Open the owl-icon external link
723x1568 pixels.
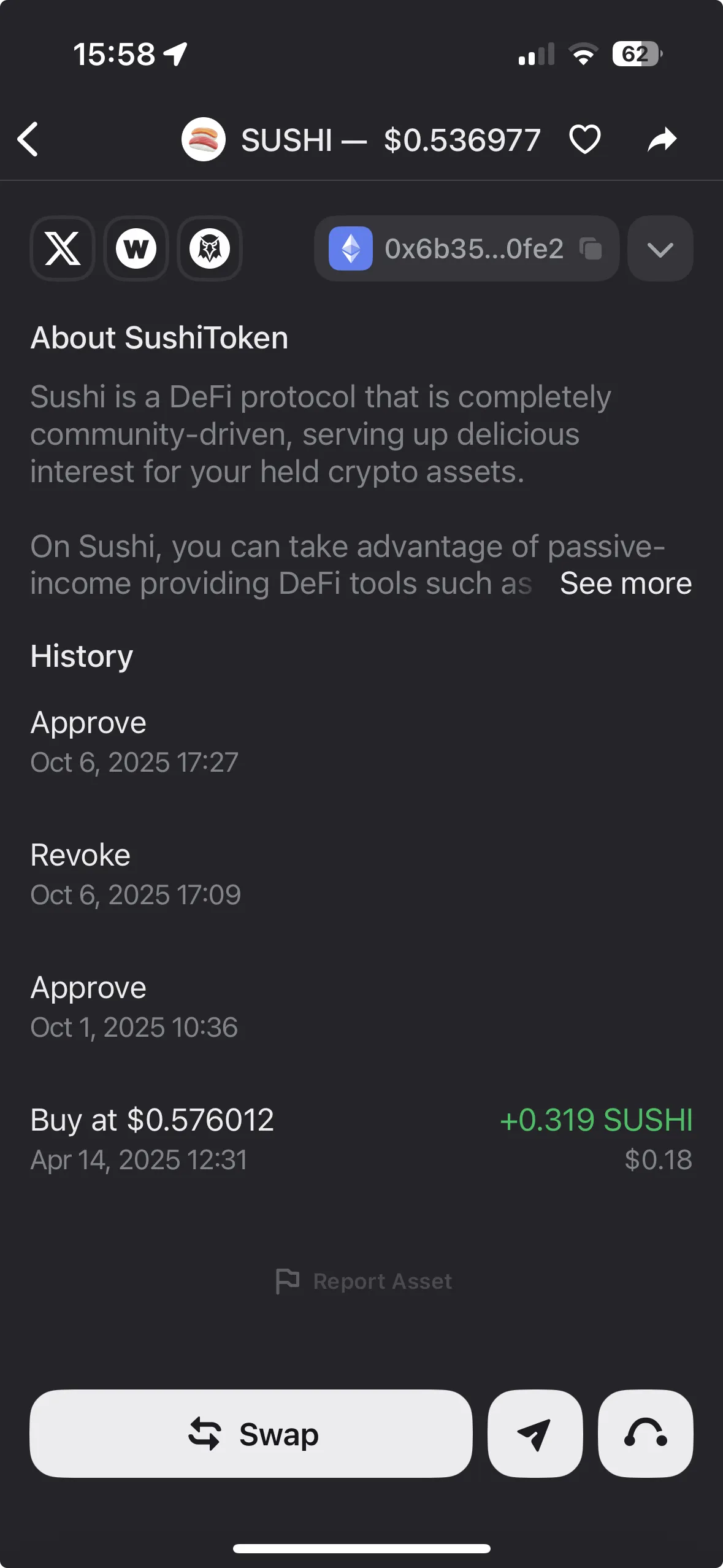pyautogui.click(x=210, y=248)
